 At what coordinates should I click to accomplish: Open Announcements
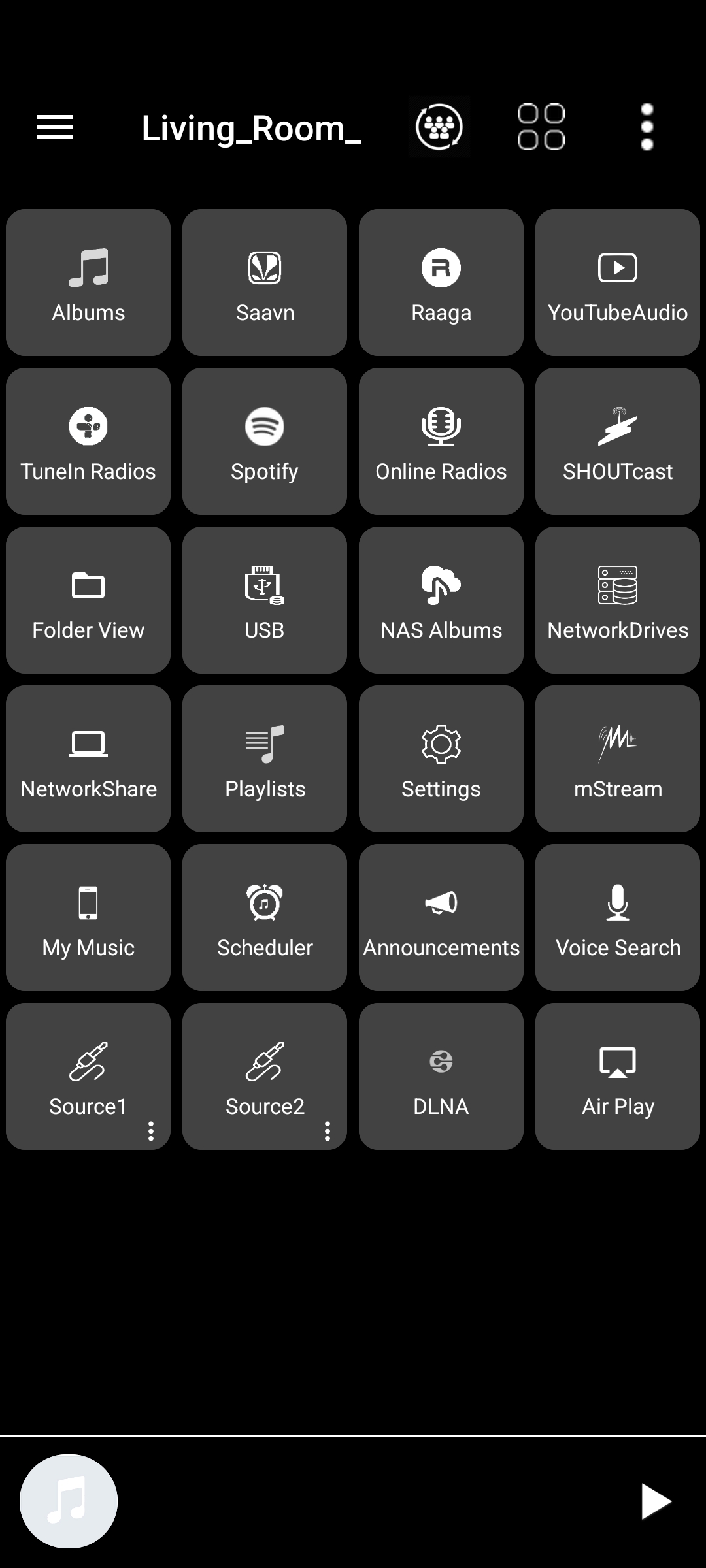pyautogui.click(x=441, y=917)
